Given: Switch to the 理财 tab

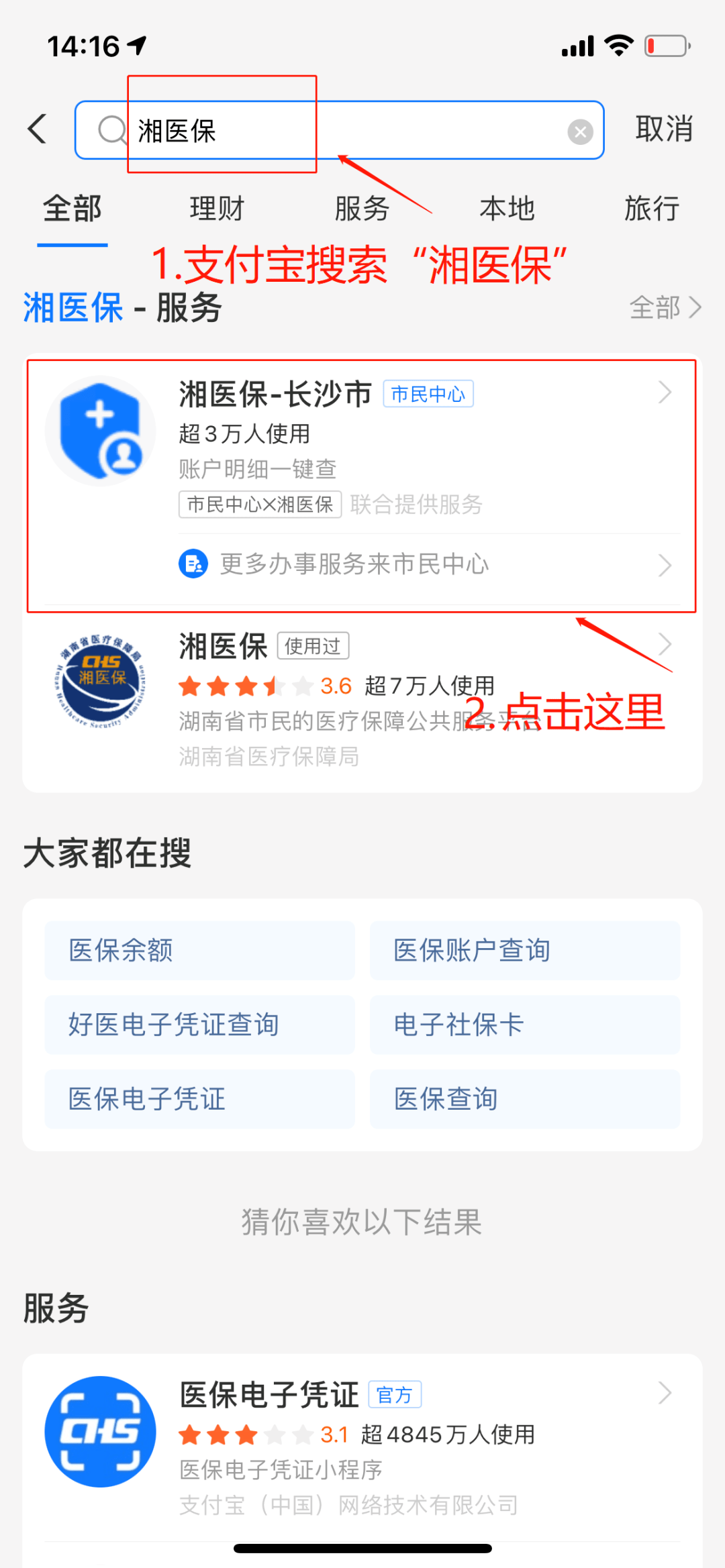Looking at the screenshot, I should coord(217,209).
